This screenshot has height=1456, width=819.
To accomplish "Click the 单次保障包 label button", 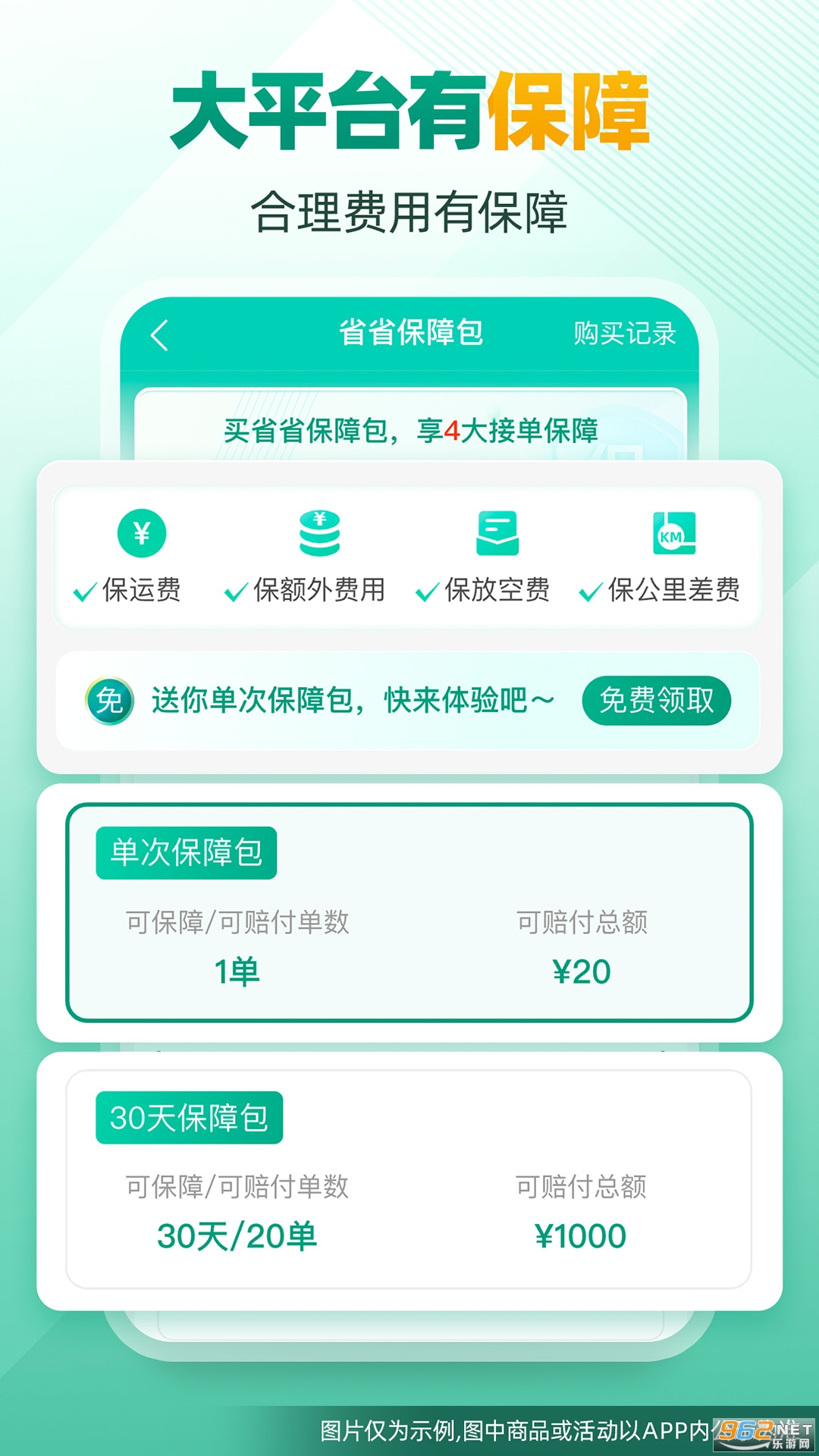I will pos(186,853).
